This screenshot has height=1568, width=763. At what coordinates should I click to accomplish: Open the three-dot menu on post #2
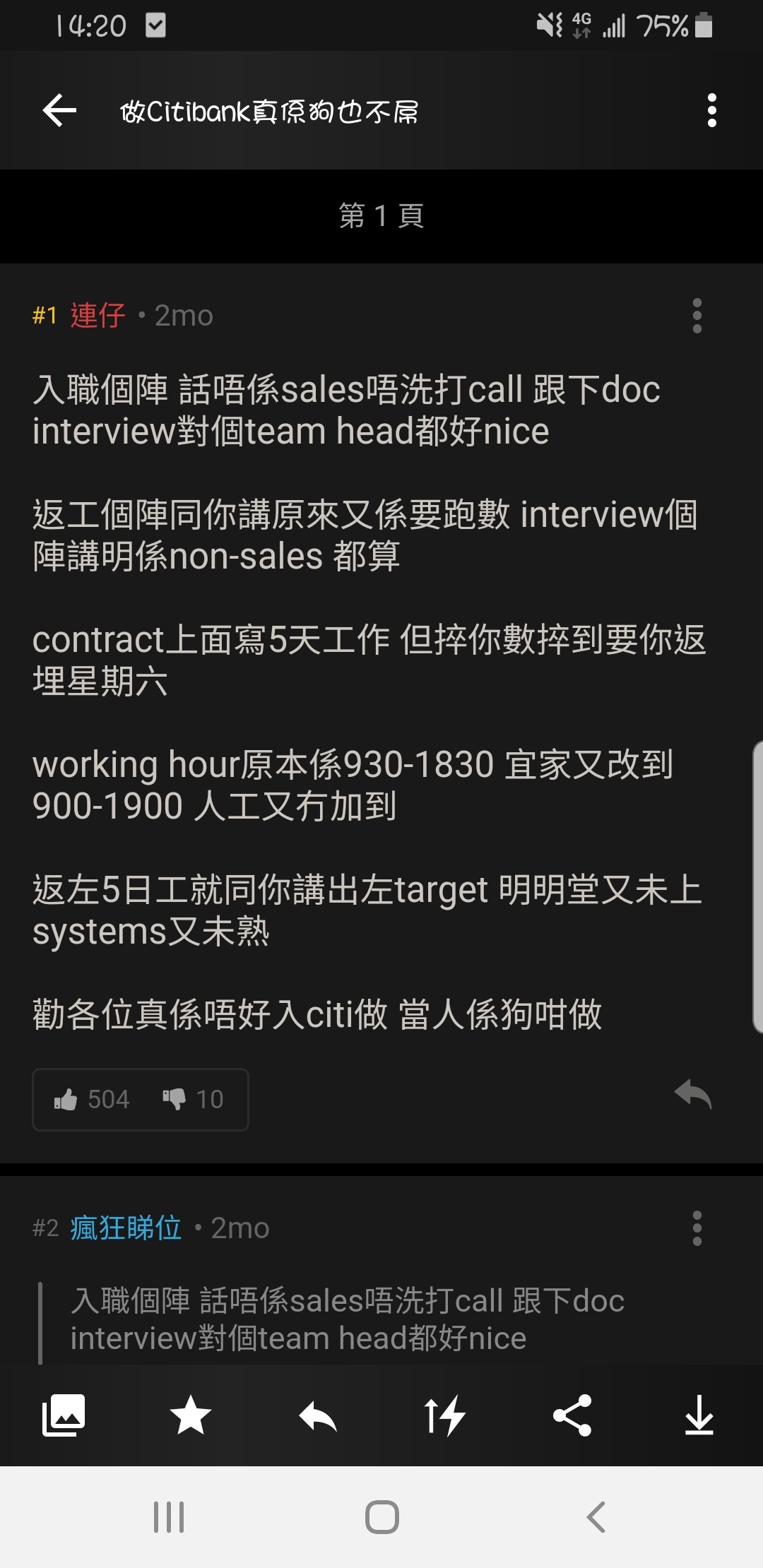click(x=697, y=1228)
